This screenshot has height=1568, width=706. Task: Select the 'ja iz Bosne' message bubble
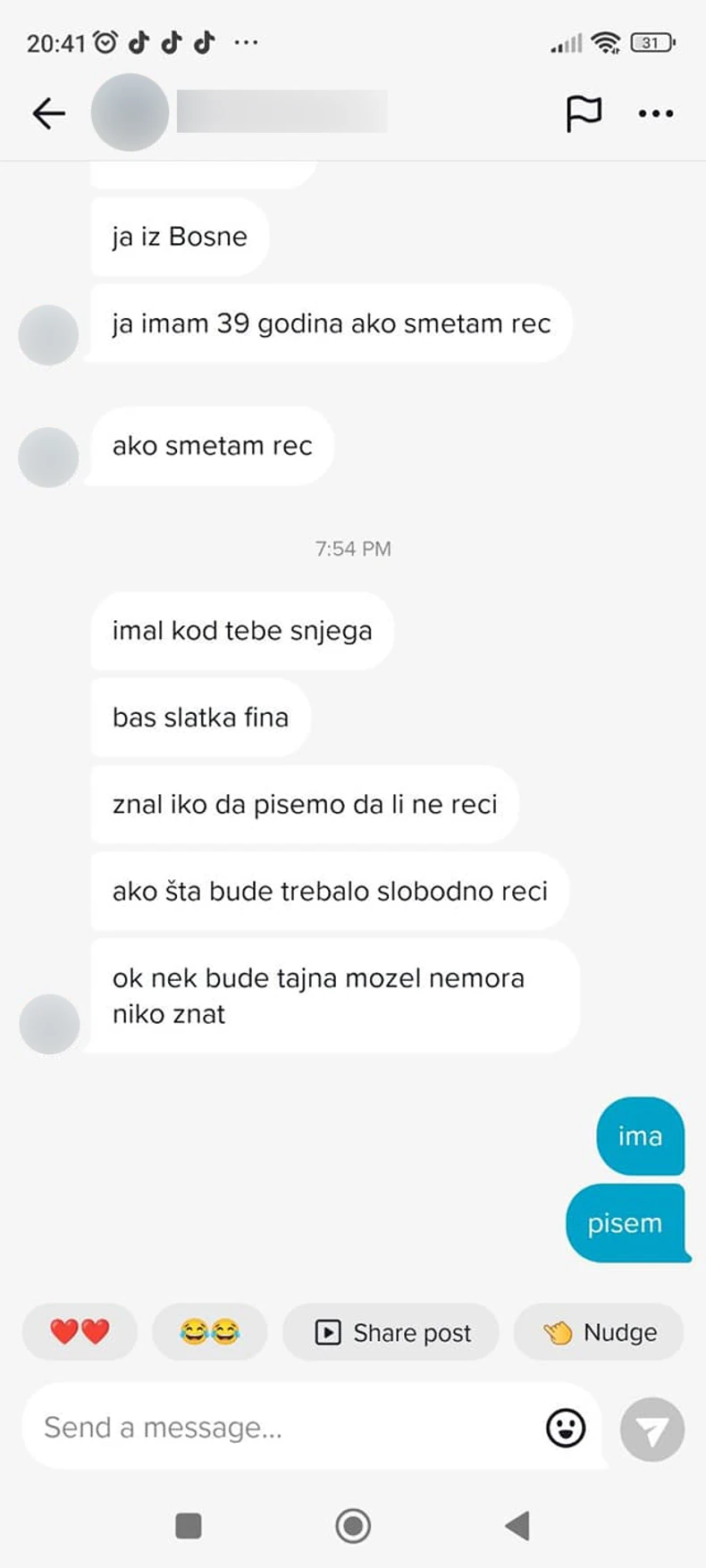pos(177,236)
